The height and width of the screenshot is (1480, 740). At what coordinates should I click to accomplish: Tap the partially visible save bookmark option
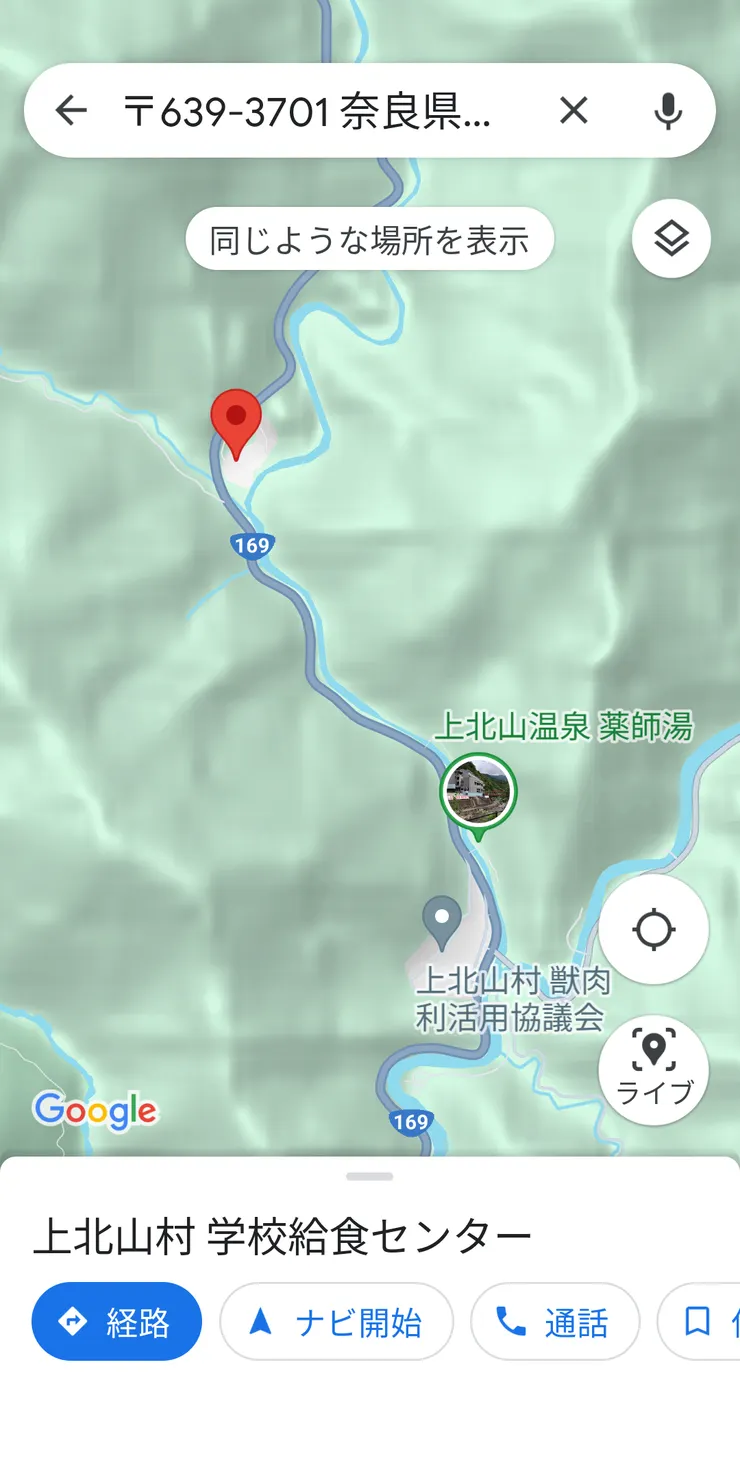click(x=700, y=1322)
